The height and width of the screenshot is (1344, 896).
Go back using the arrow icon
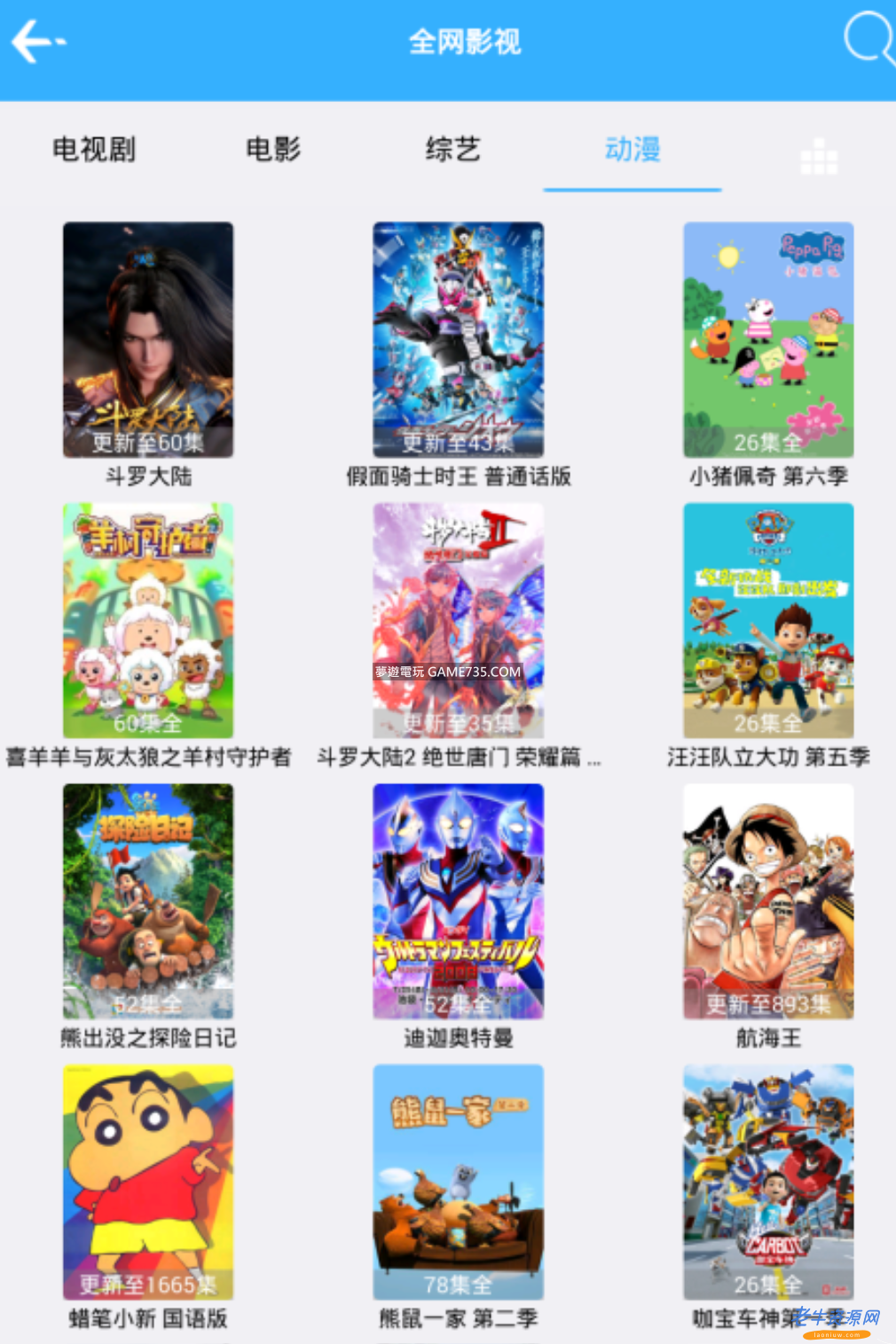[x=37, y=41]
